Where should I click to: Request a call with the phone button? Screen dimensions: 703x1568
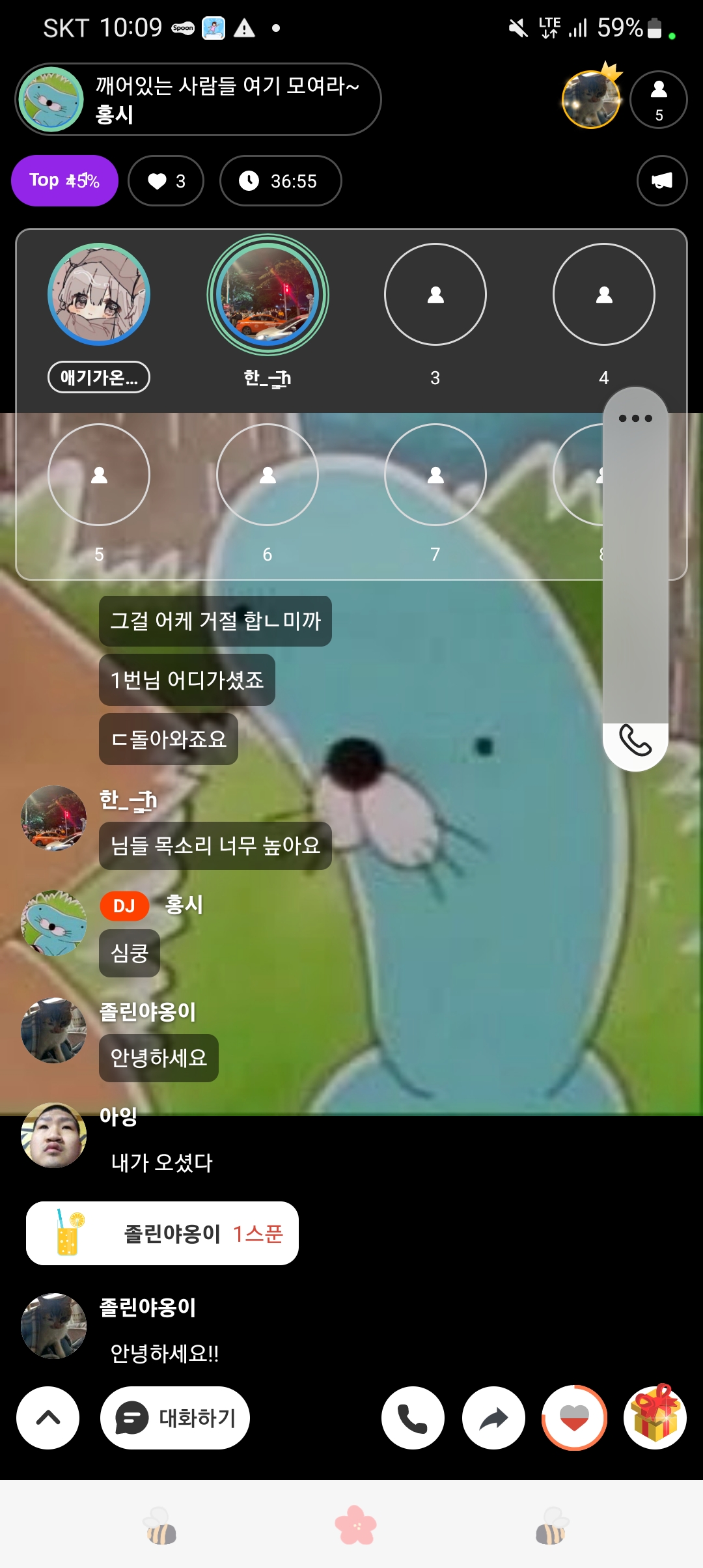tap(413, 1418)
